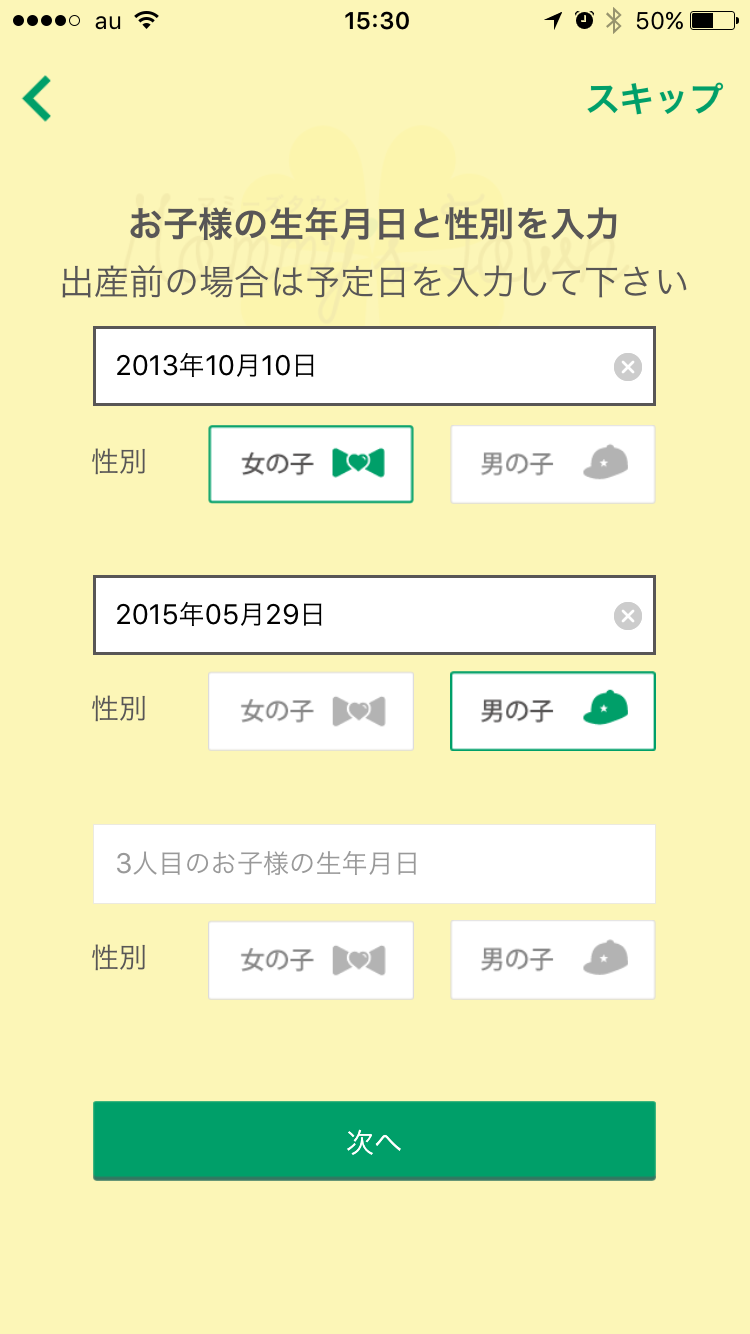Enter the 3人目のお子様の生年月日 field

(374, 864)
